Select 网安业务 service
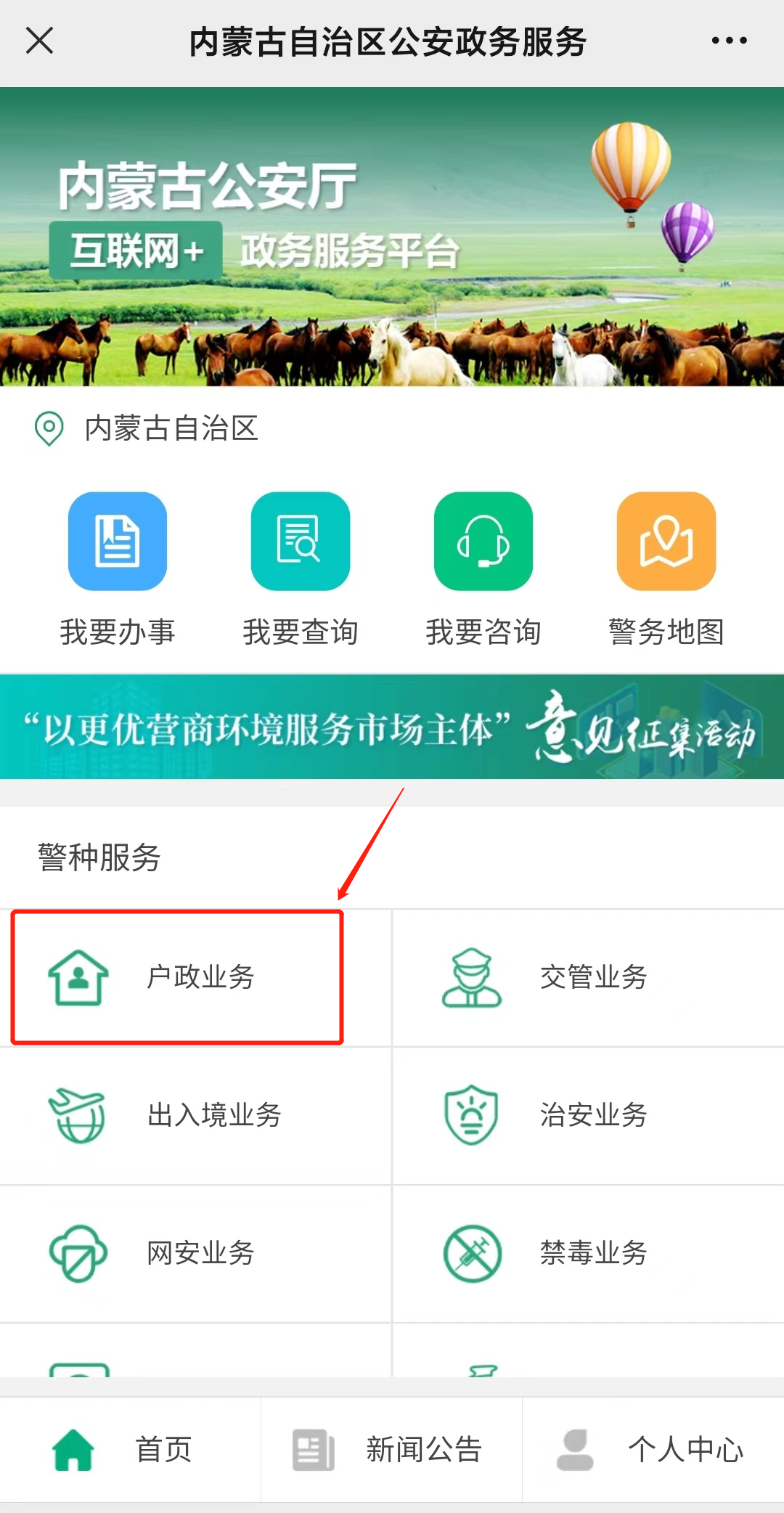 point(195,1253)
